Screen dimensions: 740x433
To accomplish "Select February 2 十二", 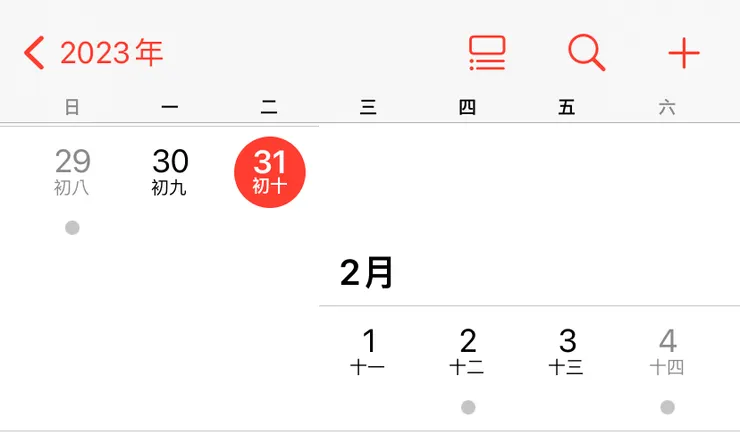I will (467, 352).
